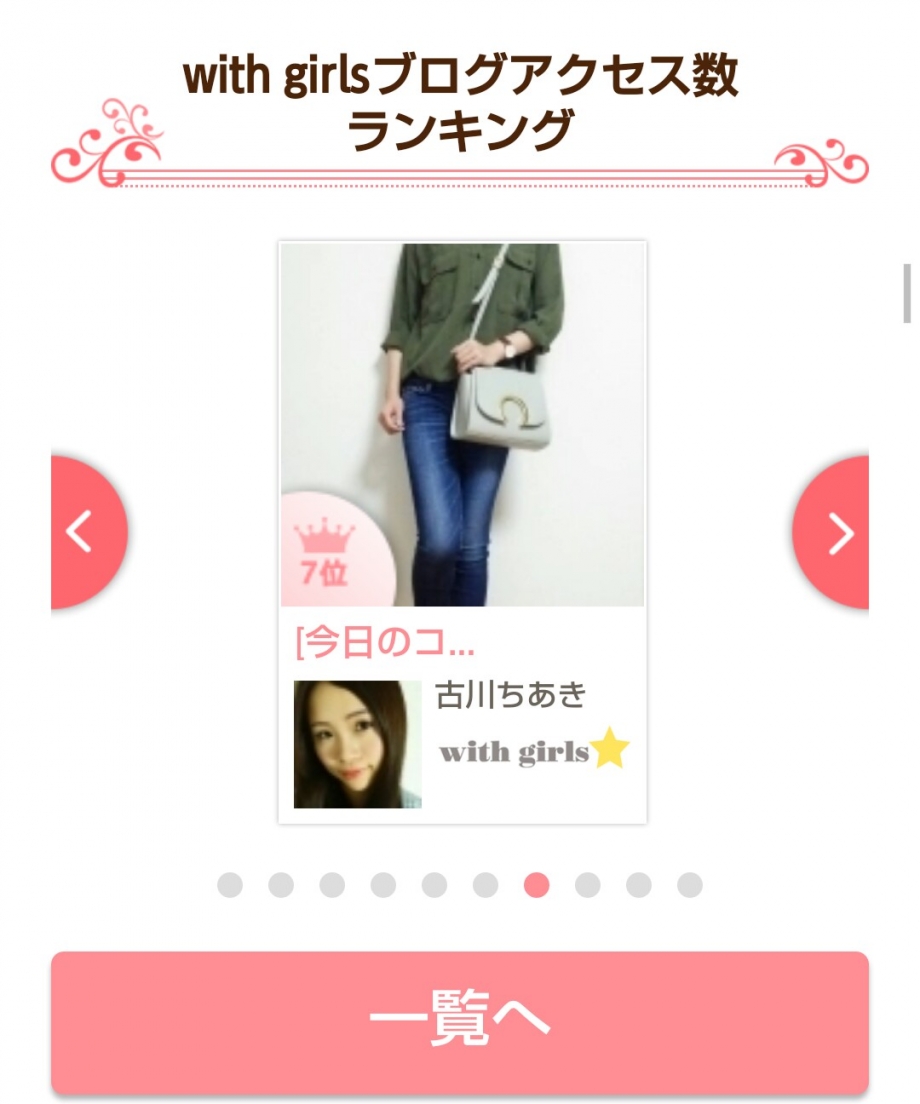Tap the 一覧へ button
Image resolution: width=920 pixels, height=1104 pixels.
[x=460, y=1022]
